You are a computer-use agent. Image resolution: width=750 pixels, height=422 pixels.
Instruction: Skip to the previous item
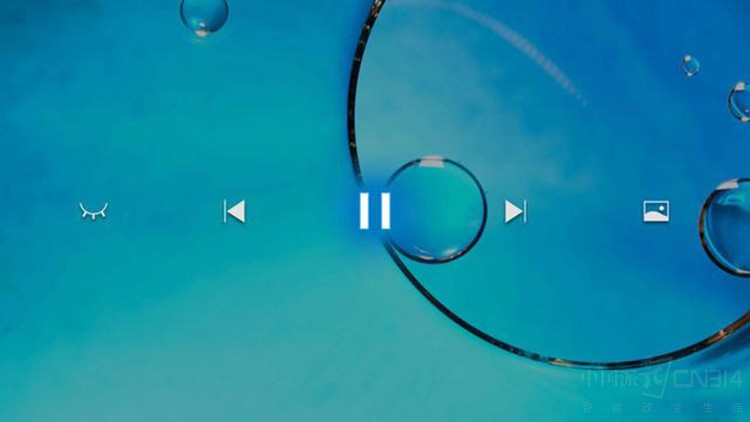tap(234, 211)
